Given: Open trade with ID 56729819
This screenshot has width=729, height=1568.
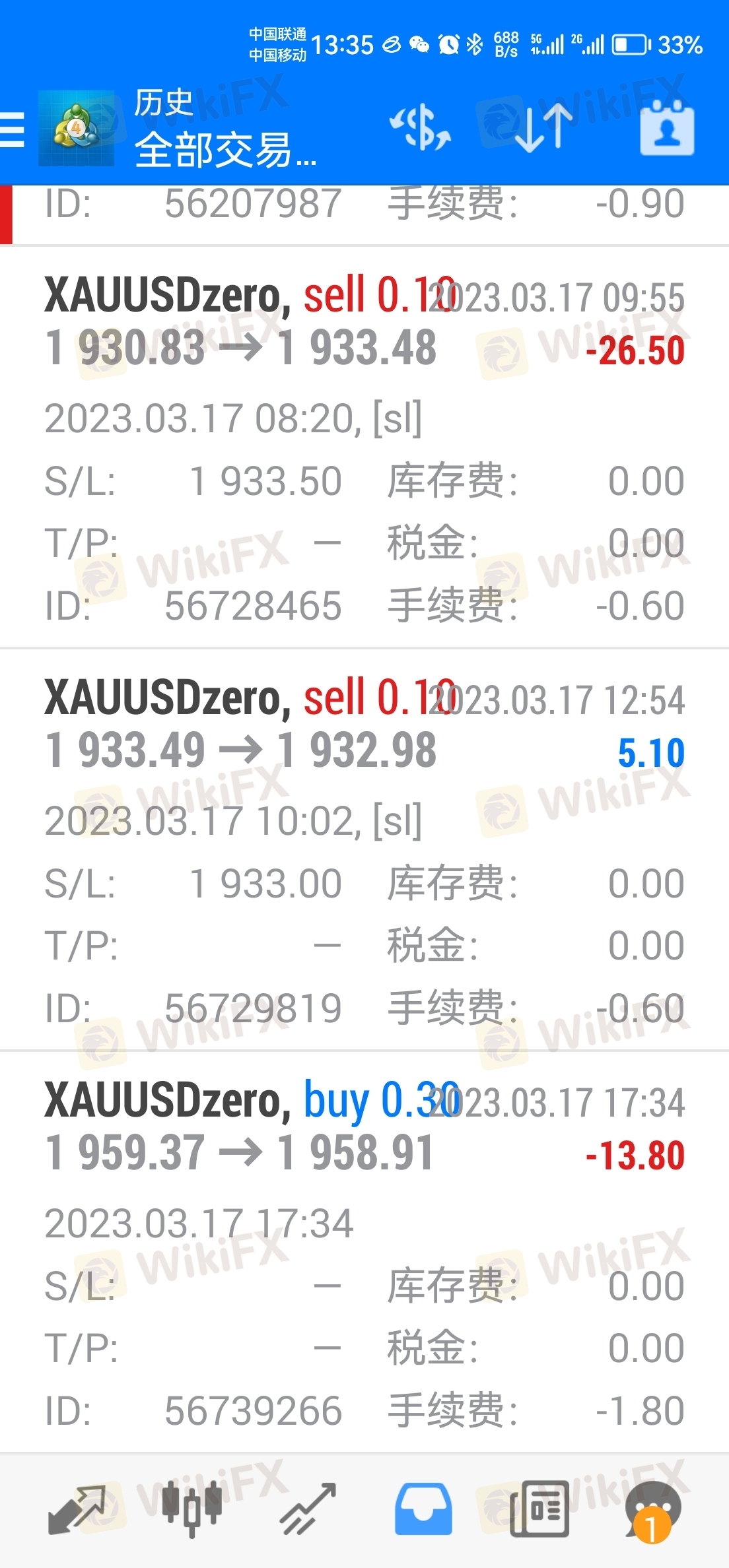Looking at the screenshot, I should click(x=364, y=850).
